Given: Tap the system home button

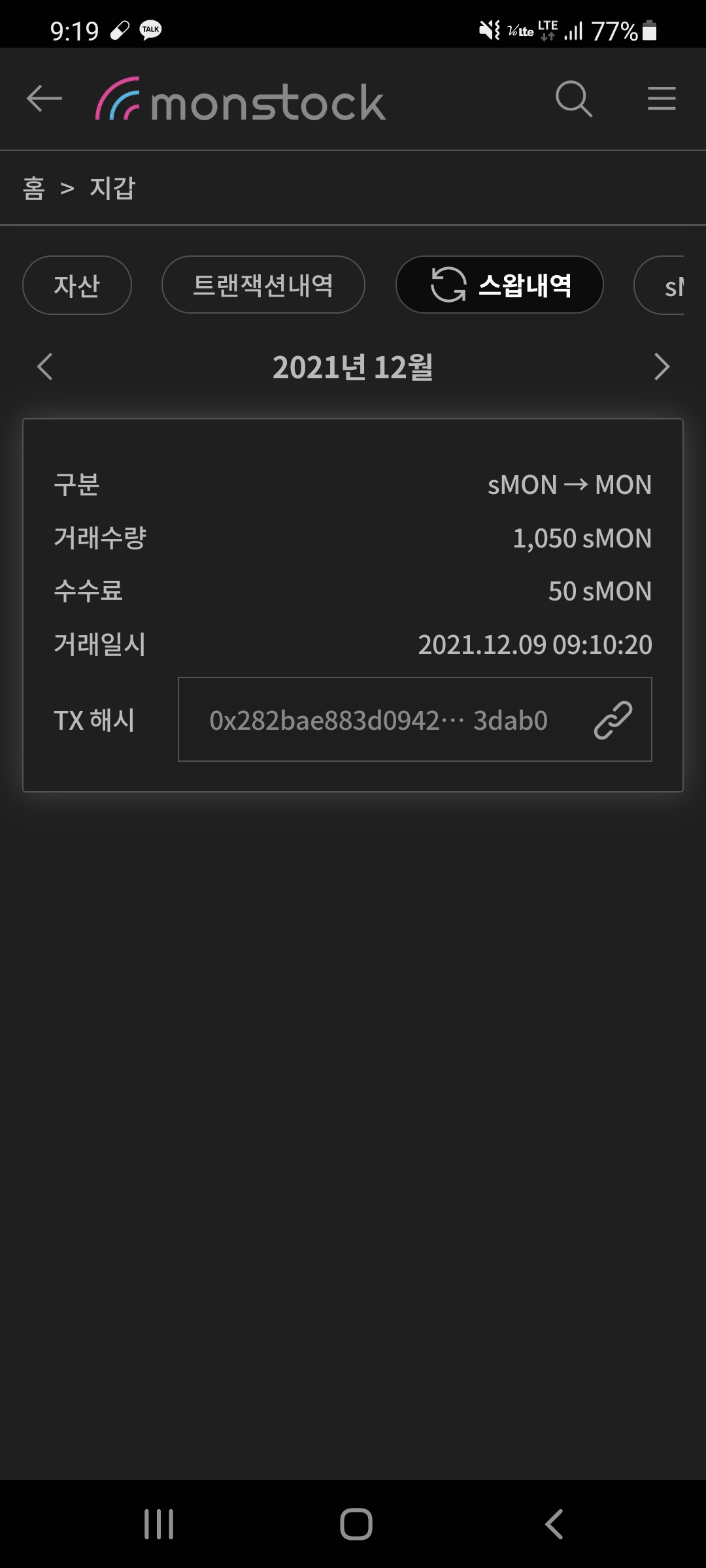Looking at the screenshot, I should point(356,1524).
